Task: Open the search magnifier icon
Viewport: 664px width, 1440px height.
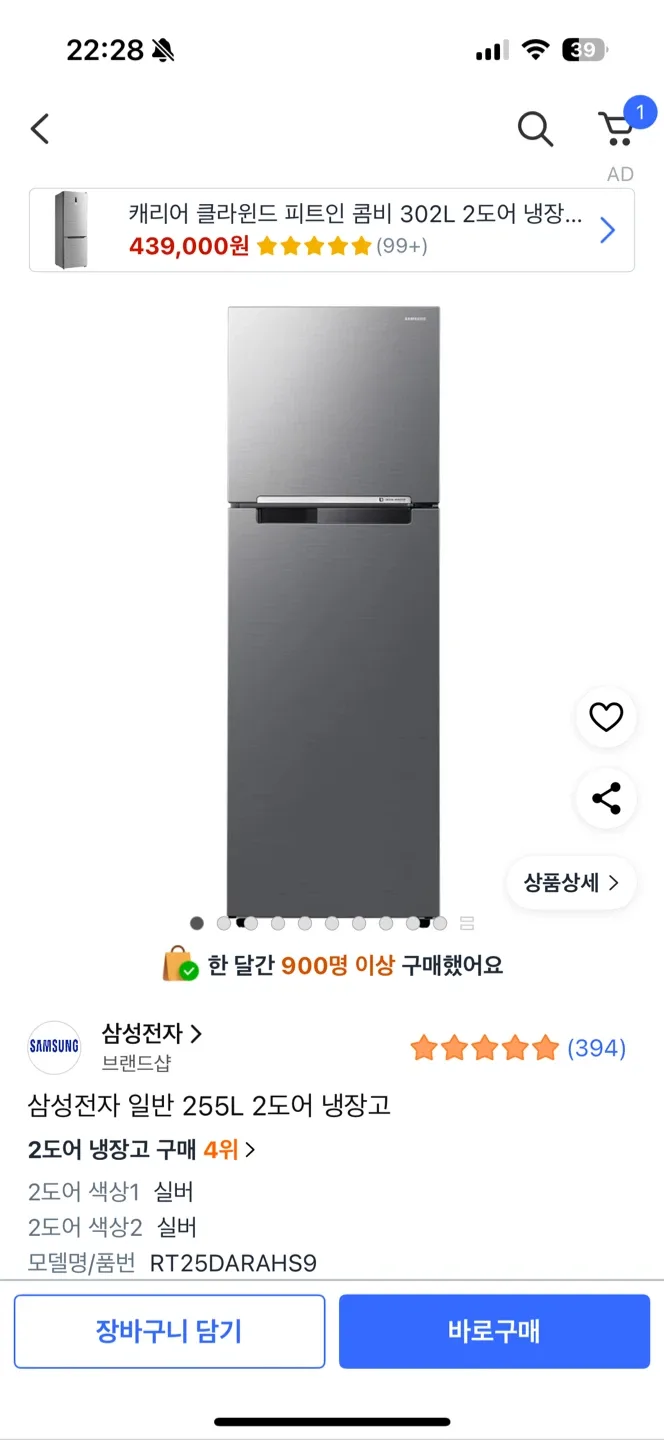Action: pyautogui.click(x=535, y=129)
